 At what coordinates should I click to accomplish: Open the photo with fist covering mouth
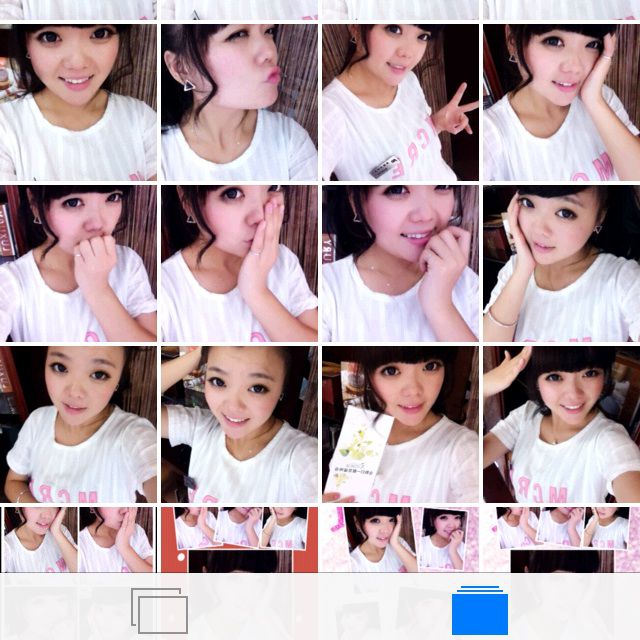tap(78, 263)
